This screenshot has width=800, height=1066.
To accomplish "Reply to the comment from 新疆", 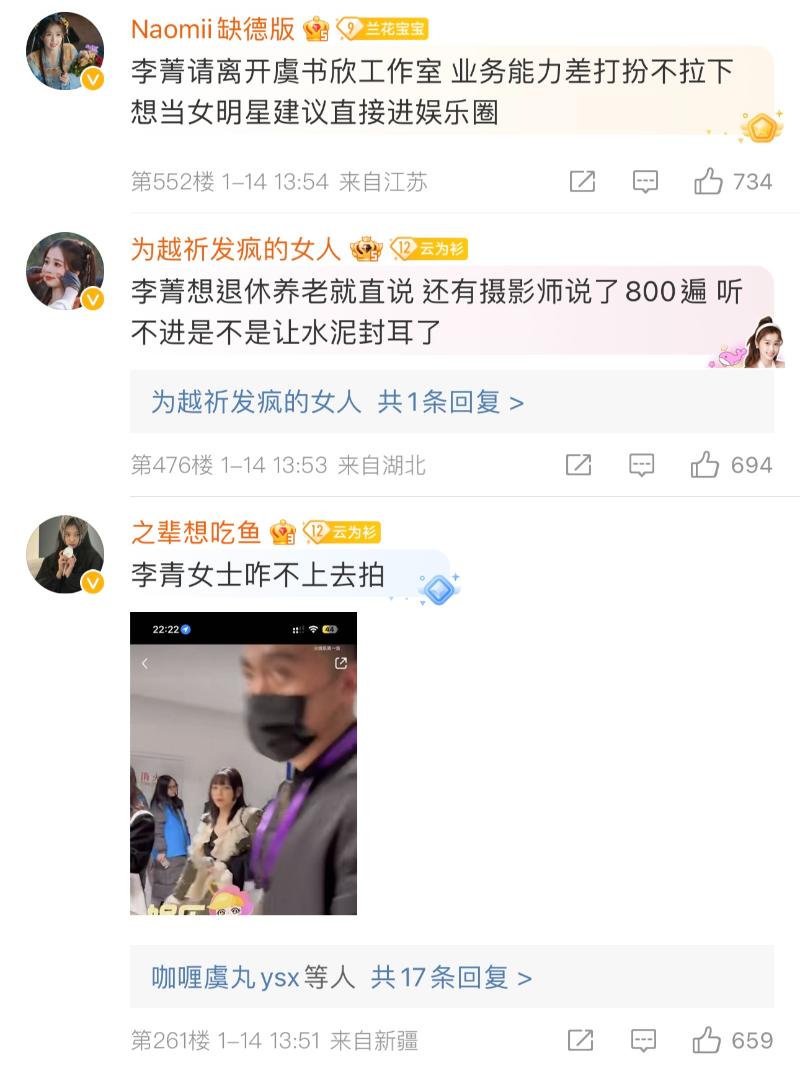I will point(644,1040).
